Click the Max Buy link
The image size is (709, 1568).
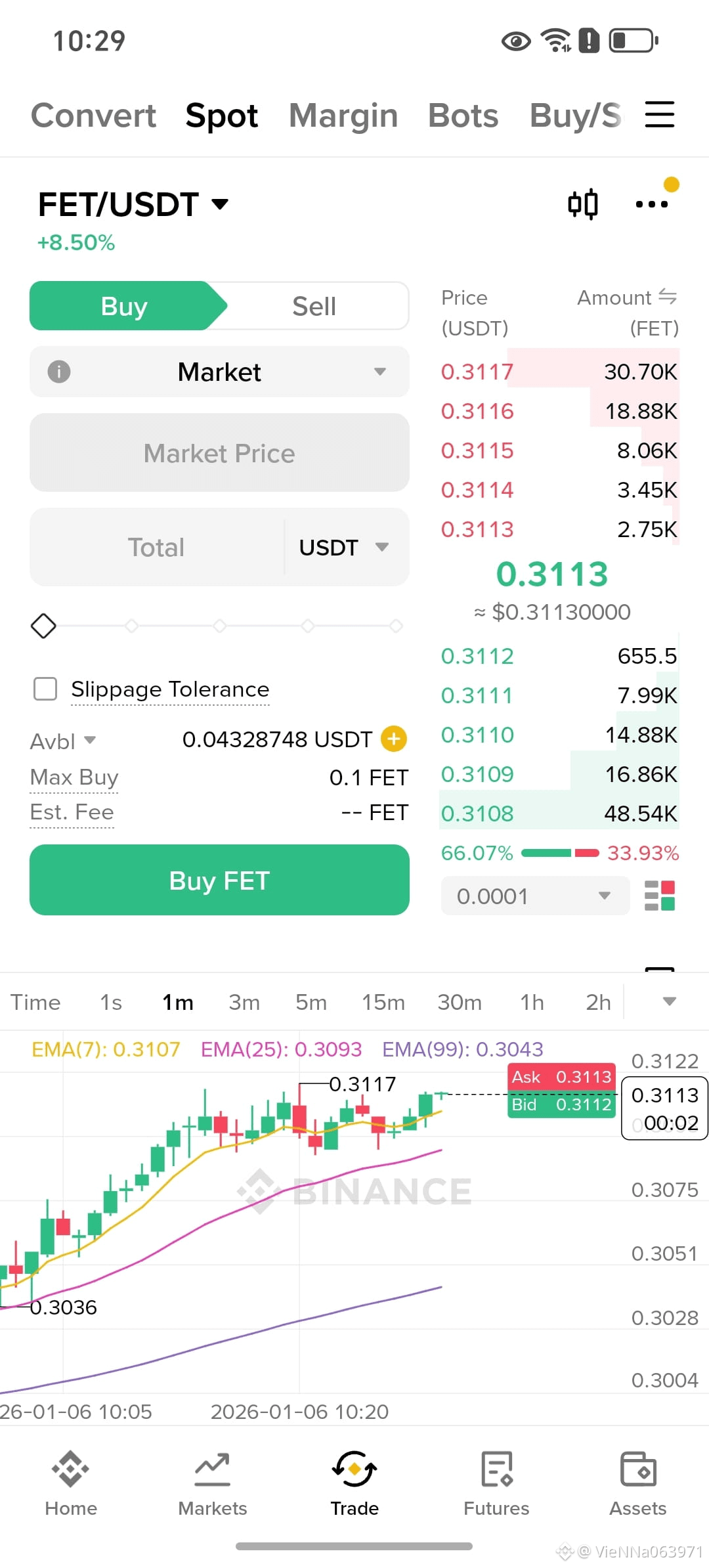(x=74, y=777)
